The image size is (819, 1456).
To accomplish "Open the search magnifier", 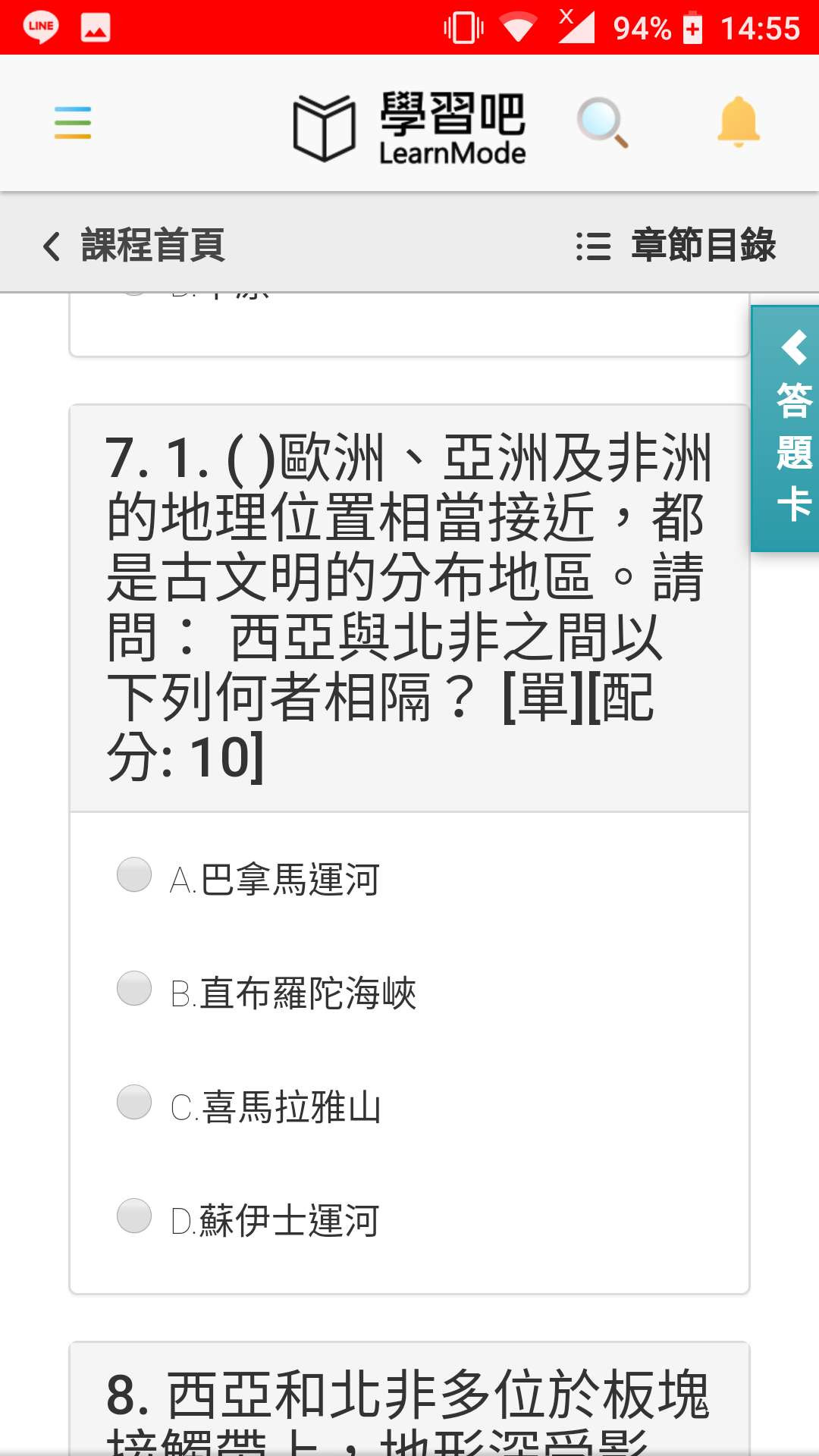I will pos(602,123).
